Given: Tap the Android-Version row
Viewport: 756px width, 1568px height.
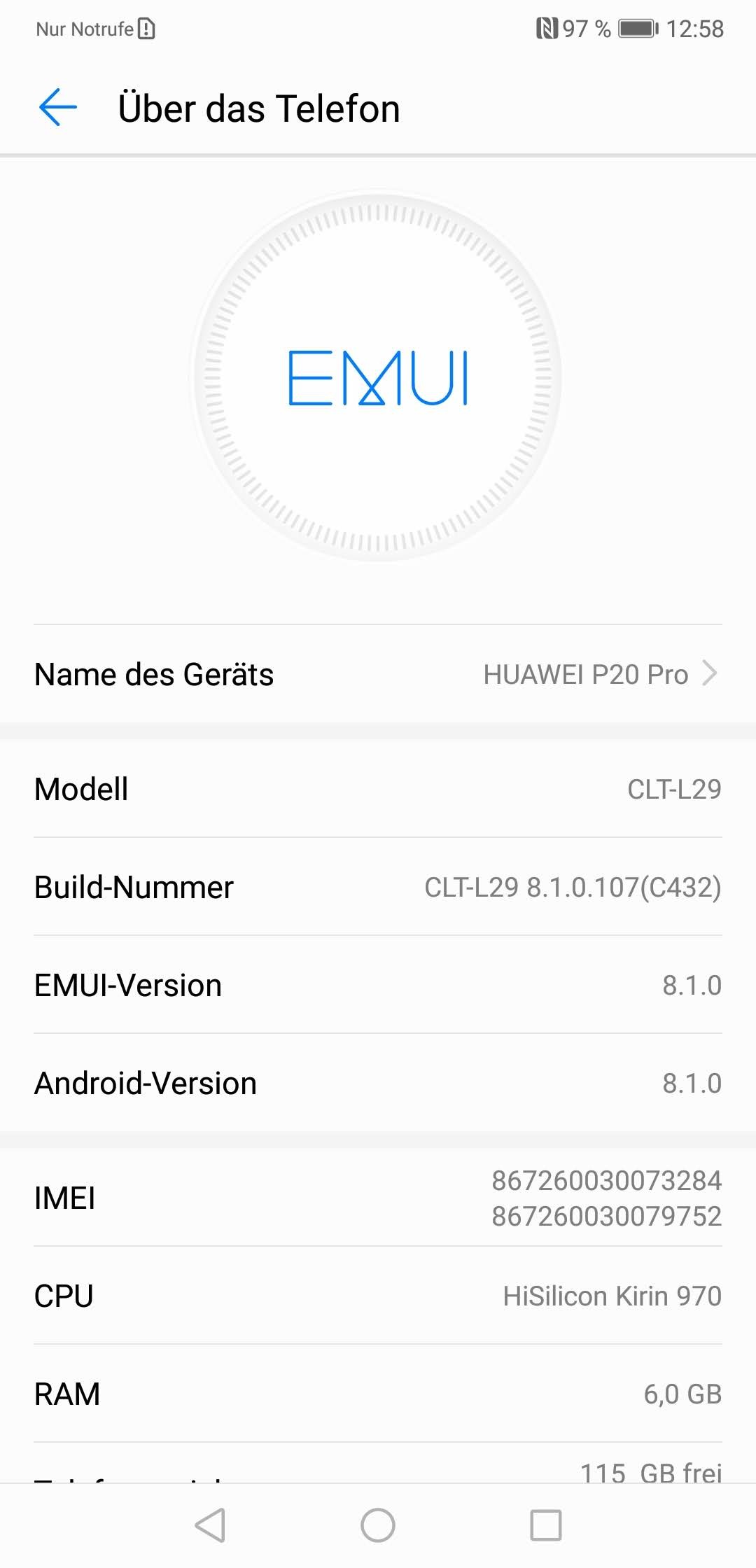Looking at the screenshot, I should (x=378, y=1083).
